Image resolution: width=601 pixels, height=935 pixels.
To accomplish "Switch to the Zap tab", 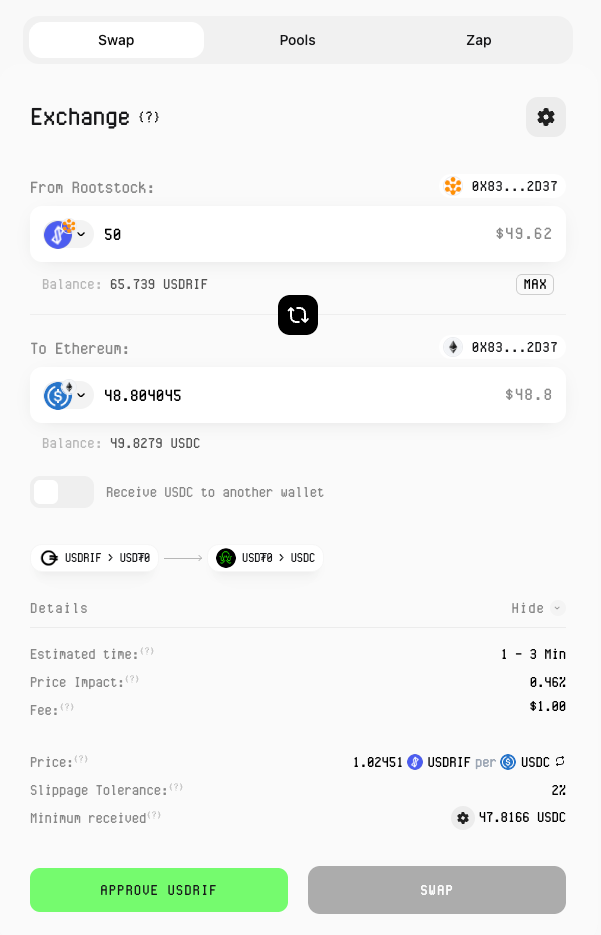I will coord(478,41).
